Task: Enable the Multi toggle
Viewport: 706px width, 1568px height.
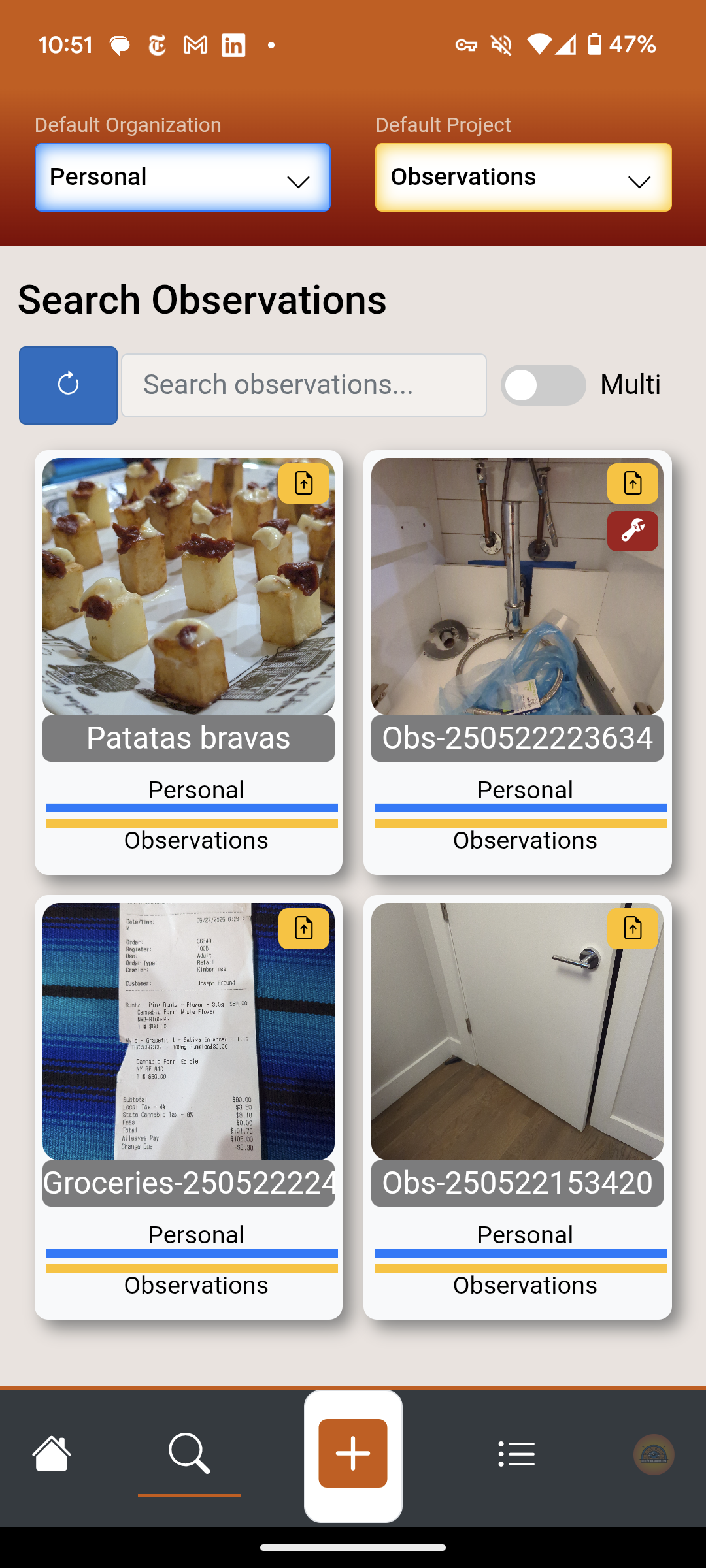Action: tap(543, 385)
